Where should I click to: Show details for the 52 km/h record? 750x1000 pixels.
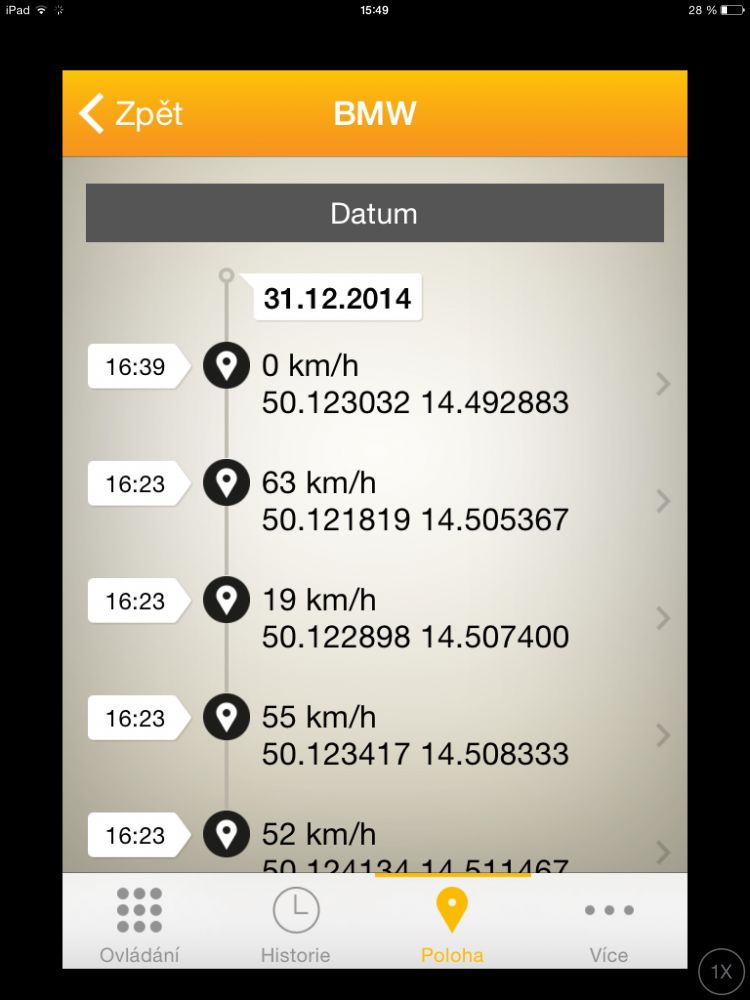414,846
